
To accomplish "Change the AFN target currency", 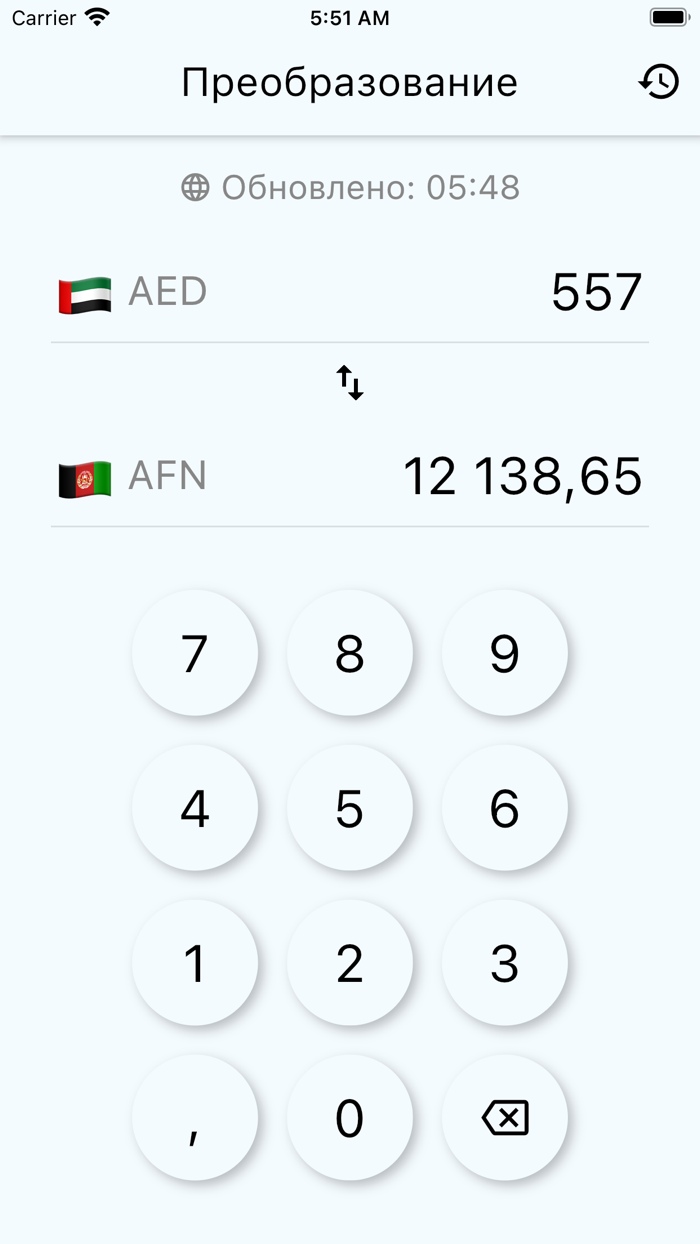I will coord(133,477).
